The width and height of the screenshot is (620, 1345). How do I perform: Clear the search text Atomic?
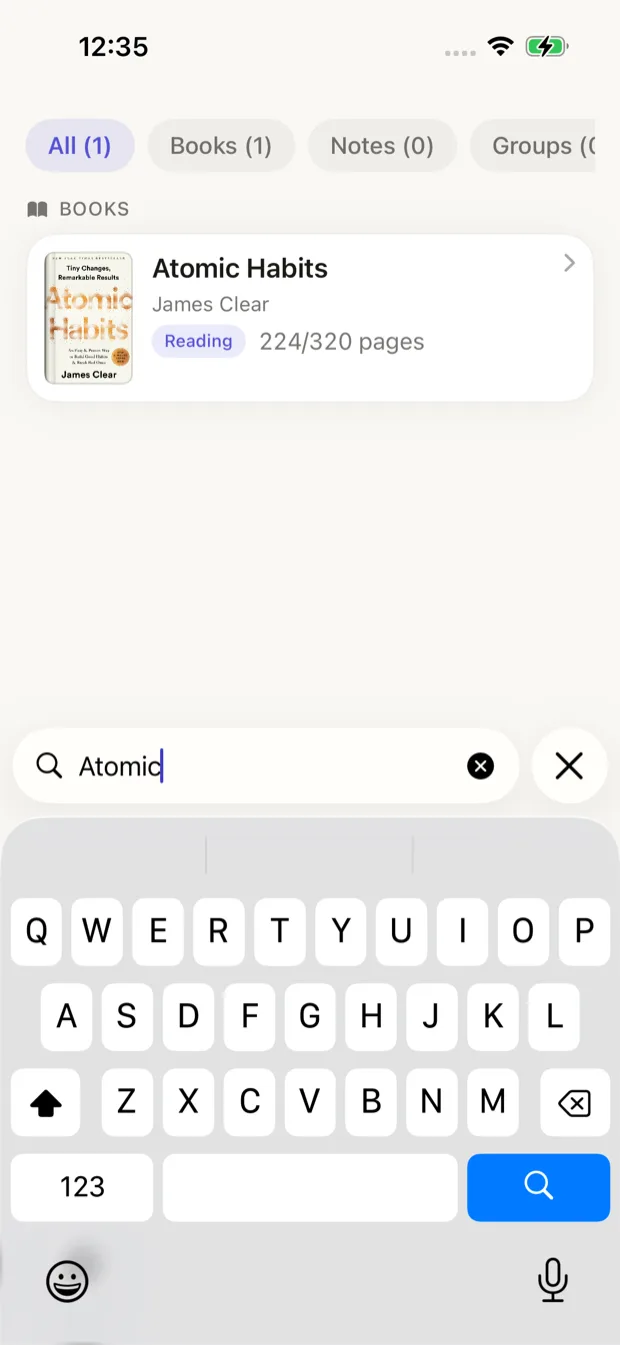click(x=481, y=766)
